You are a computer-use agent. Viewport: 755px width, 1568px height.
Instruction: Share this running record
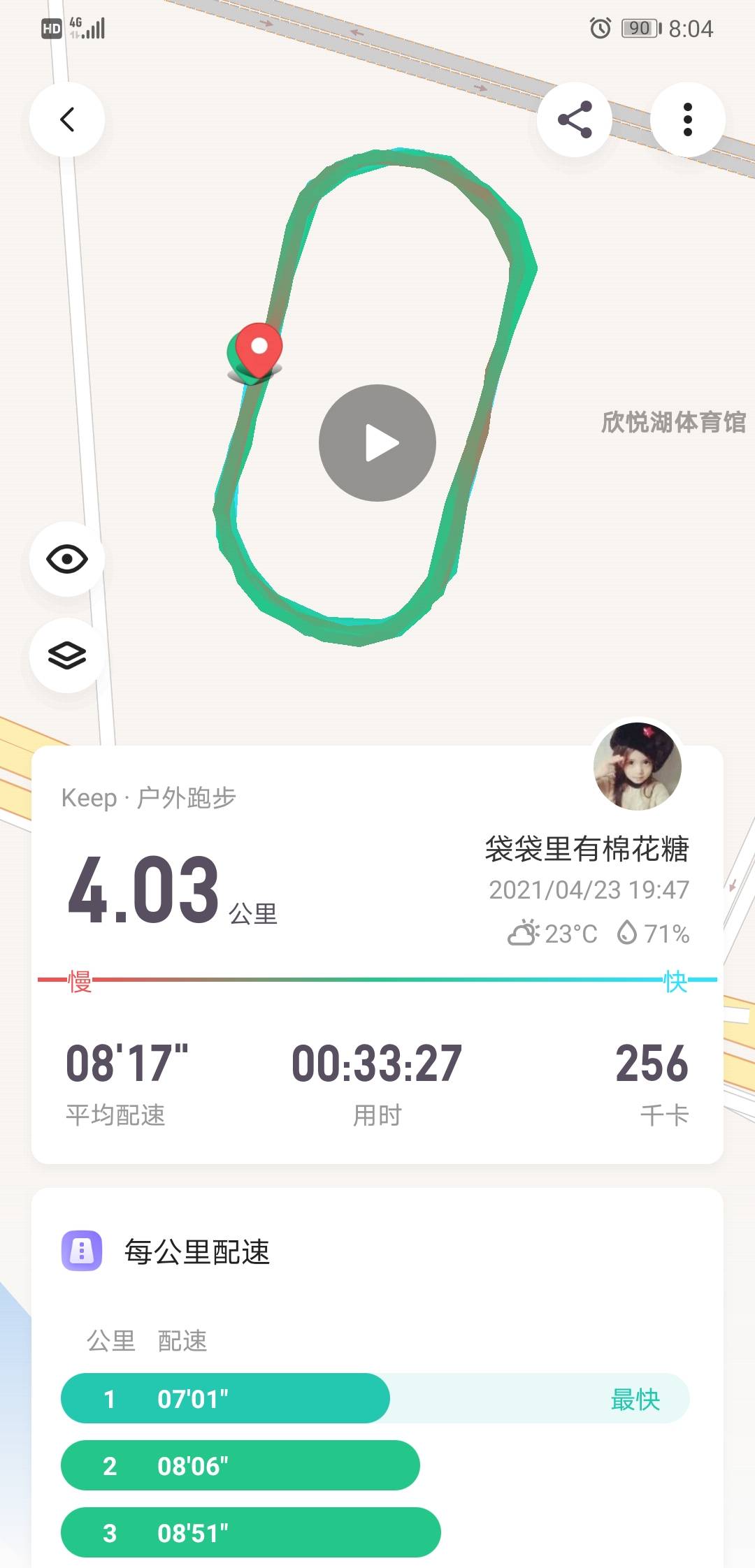[x=575, y=119]
